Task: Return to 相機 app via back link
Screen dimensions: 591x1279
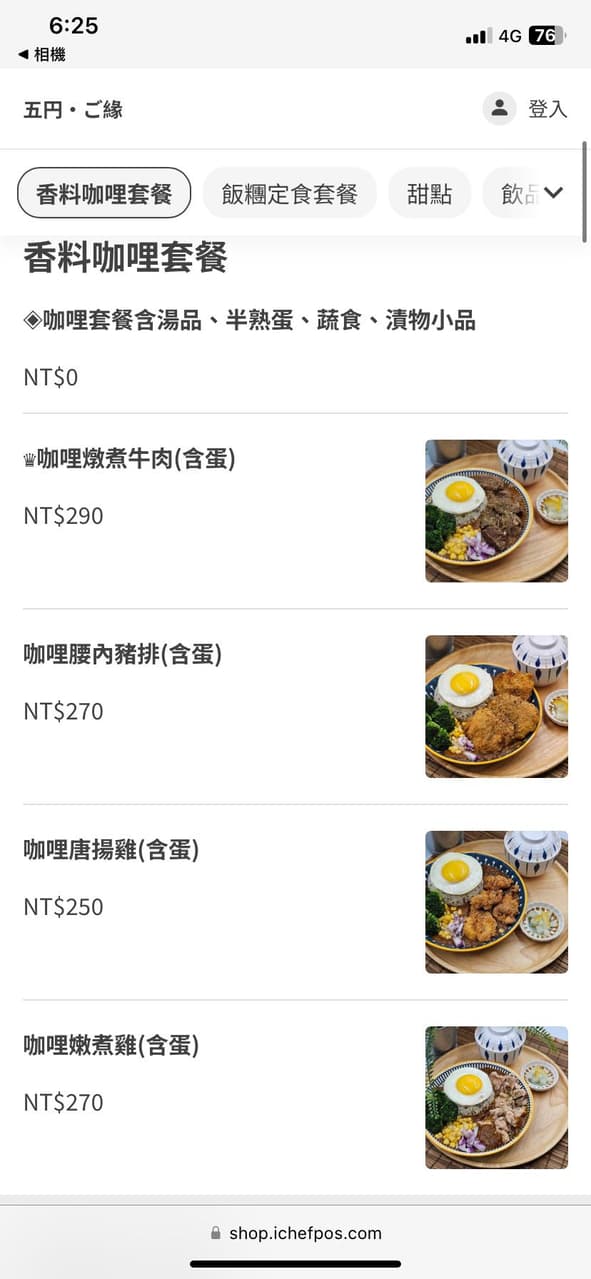Action: tap(42, 55)
